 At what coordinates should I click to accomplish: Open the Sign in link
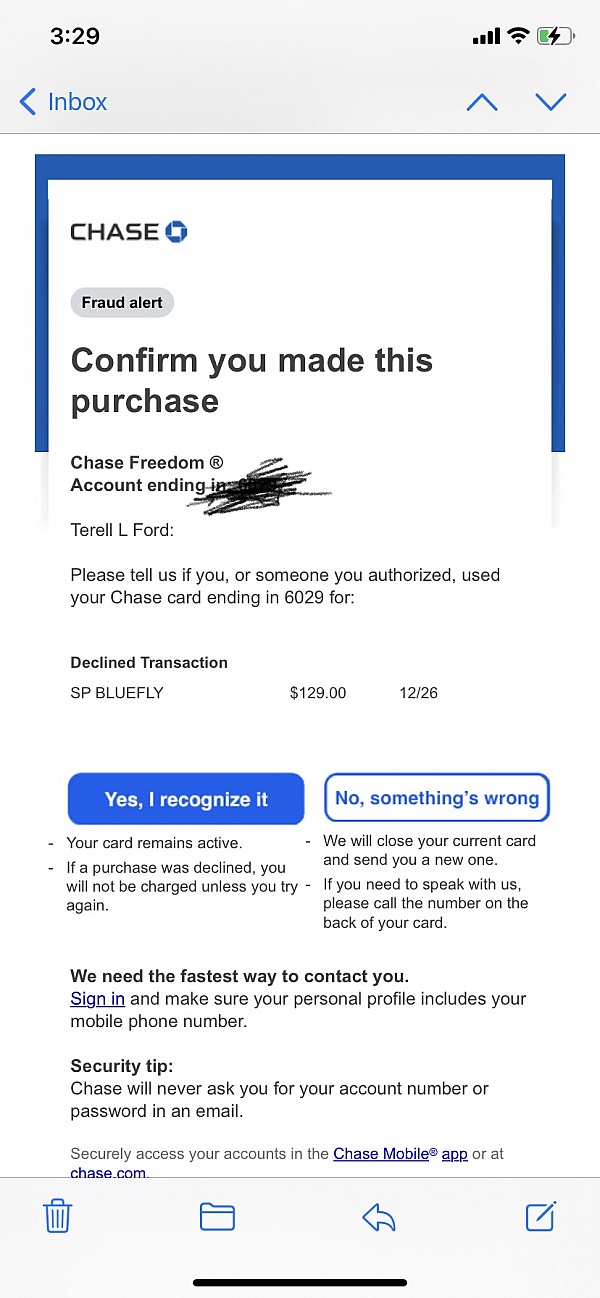(x=97, y=999)
